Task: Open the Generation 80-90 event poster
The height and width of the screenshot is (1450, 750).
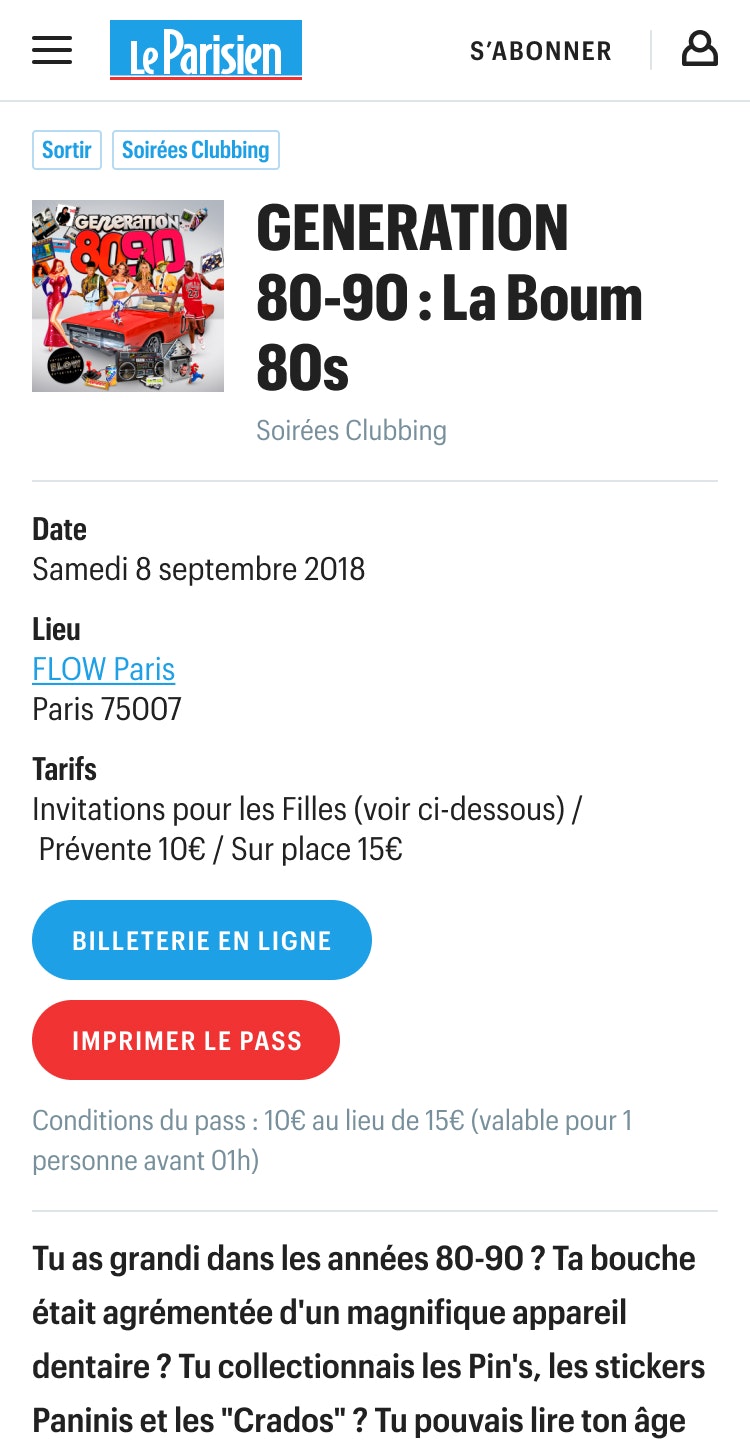Action: click(128, 296)
